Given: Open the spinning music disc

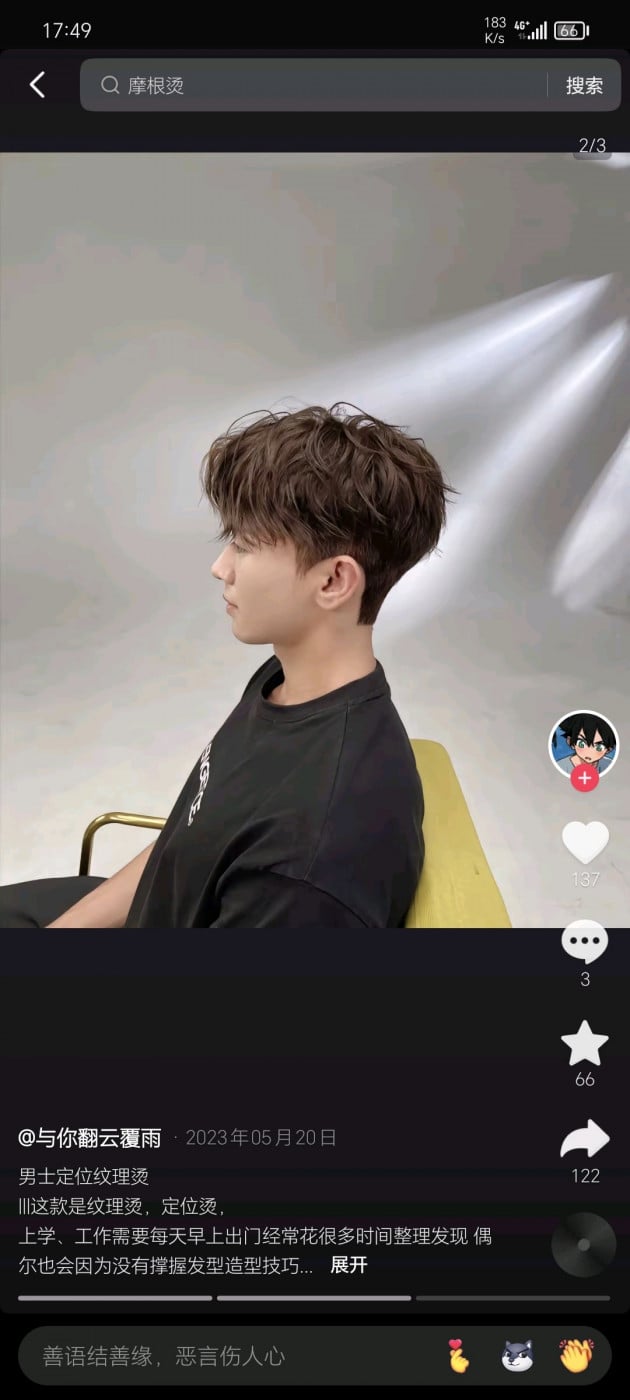Looking at the screenshot, I should point(584,1244).
